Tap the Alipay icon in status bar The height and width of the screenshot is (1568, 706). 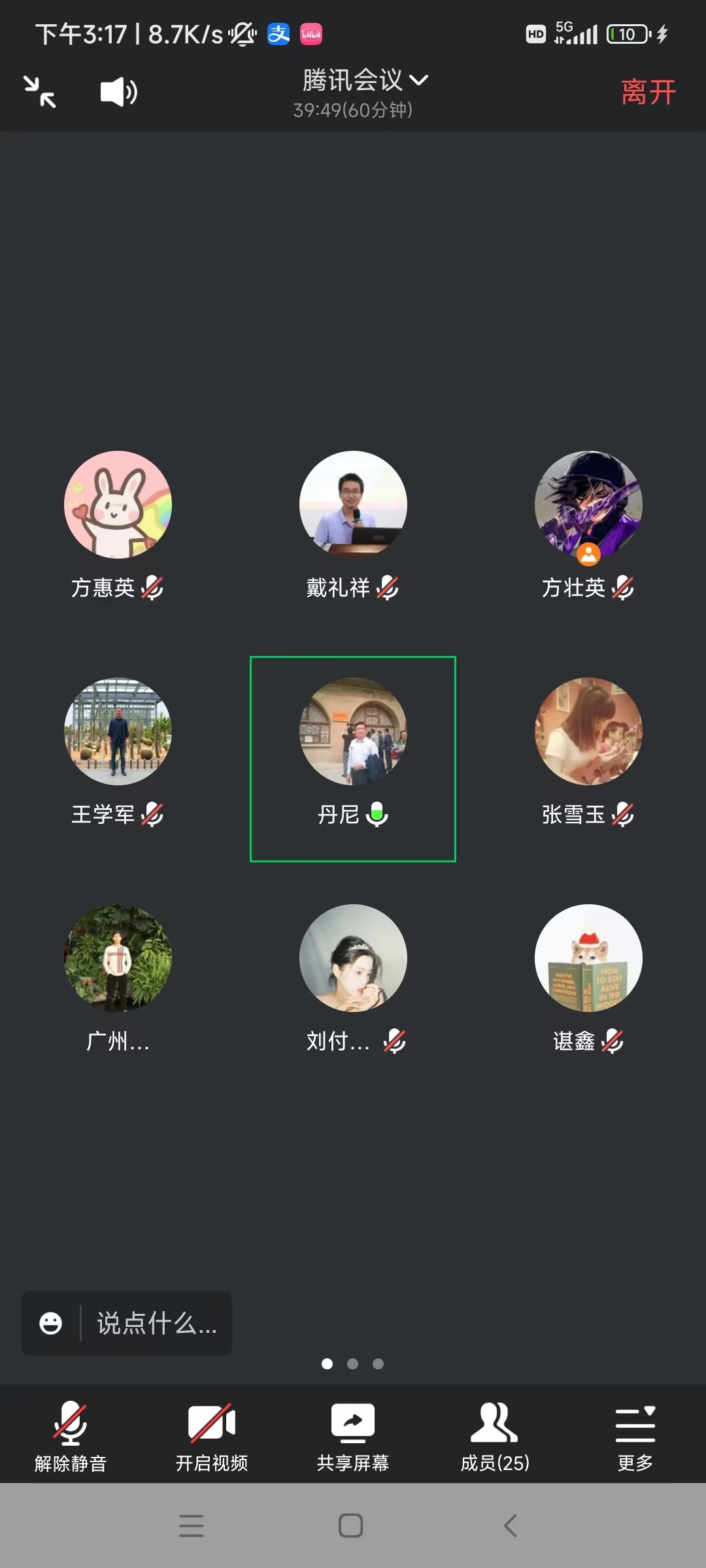pyautogui.click(x=278, y=34)
